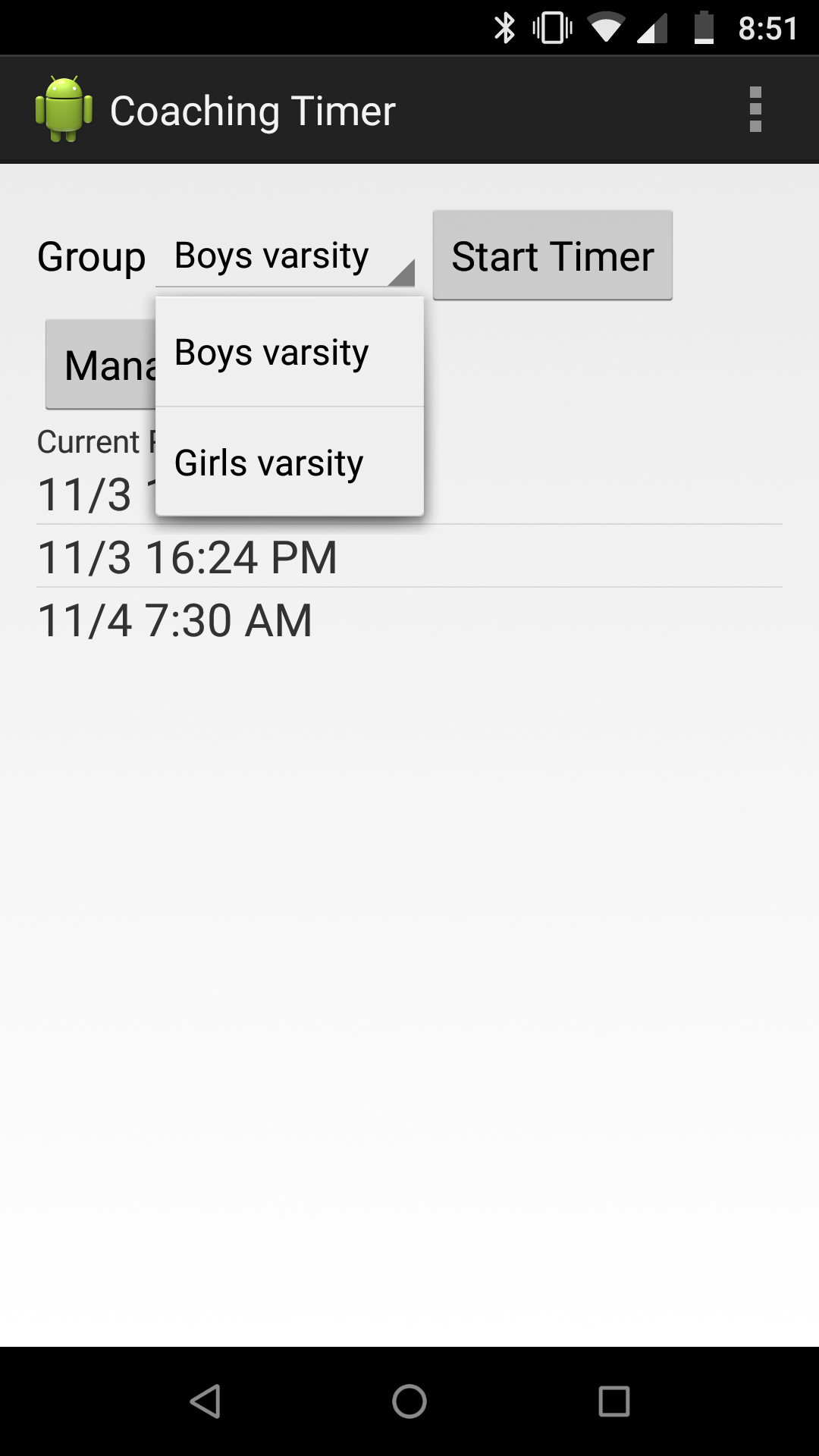
Task: Tap the partially hidden Manage button
Action: click(100, 364)
